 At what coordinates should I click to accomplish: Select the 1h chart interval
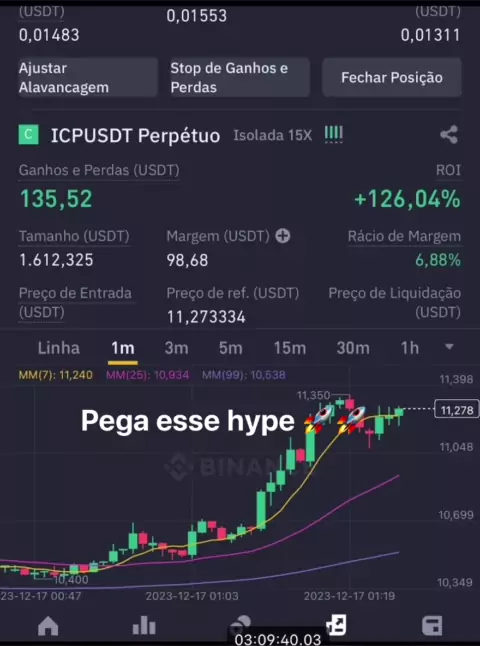[x=410, y=349]
